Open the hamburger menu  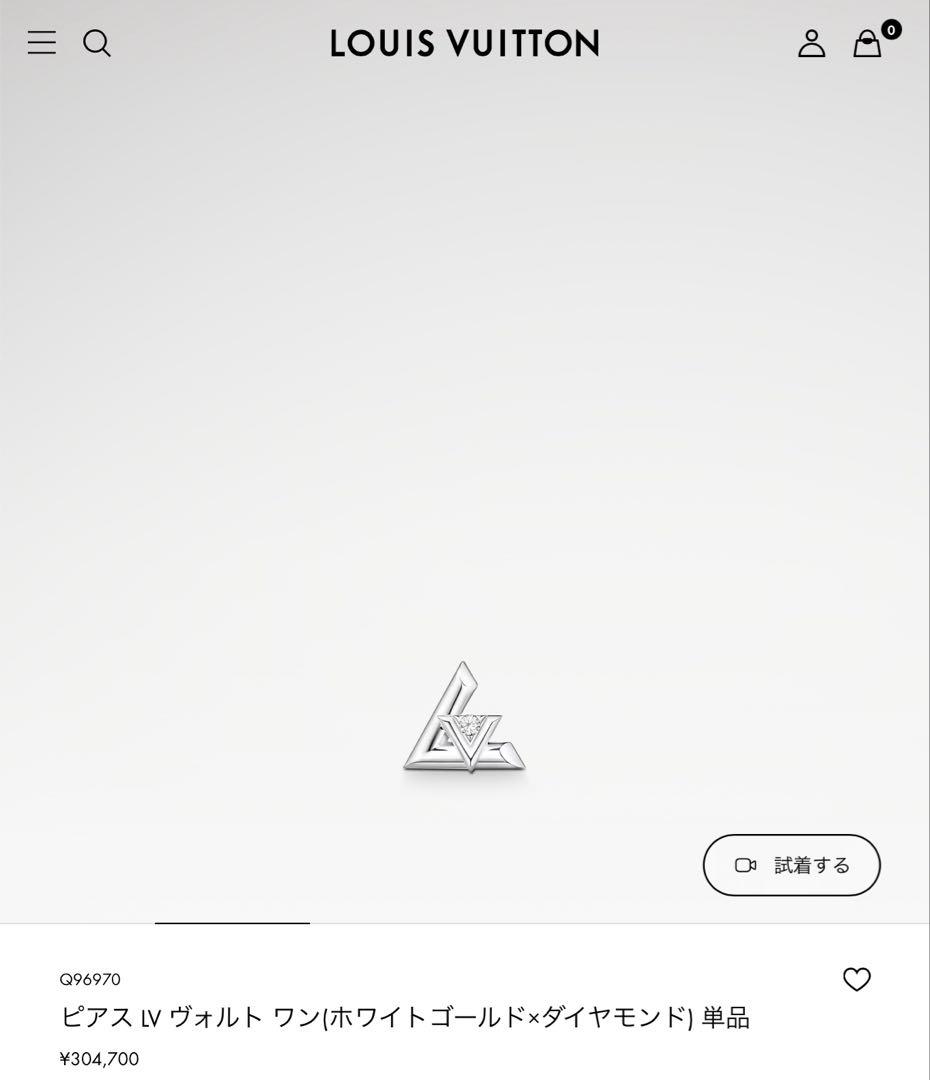coord(41,43)
